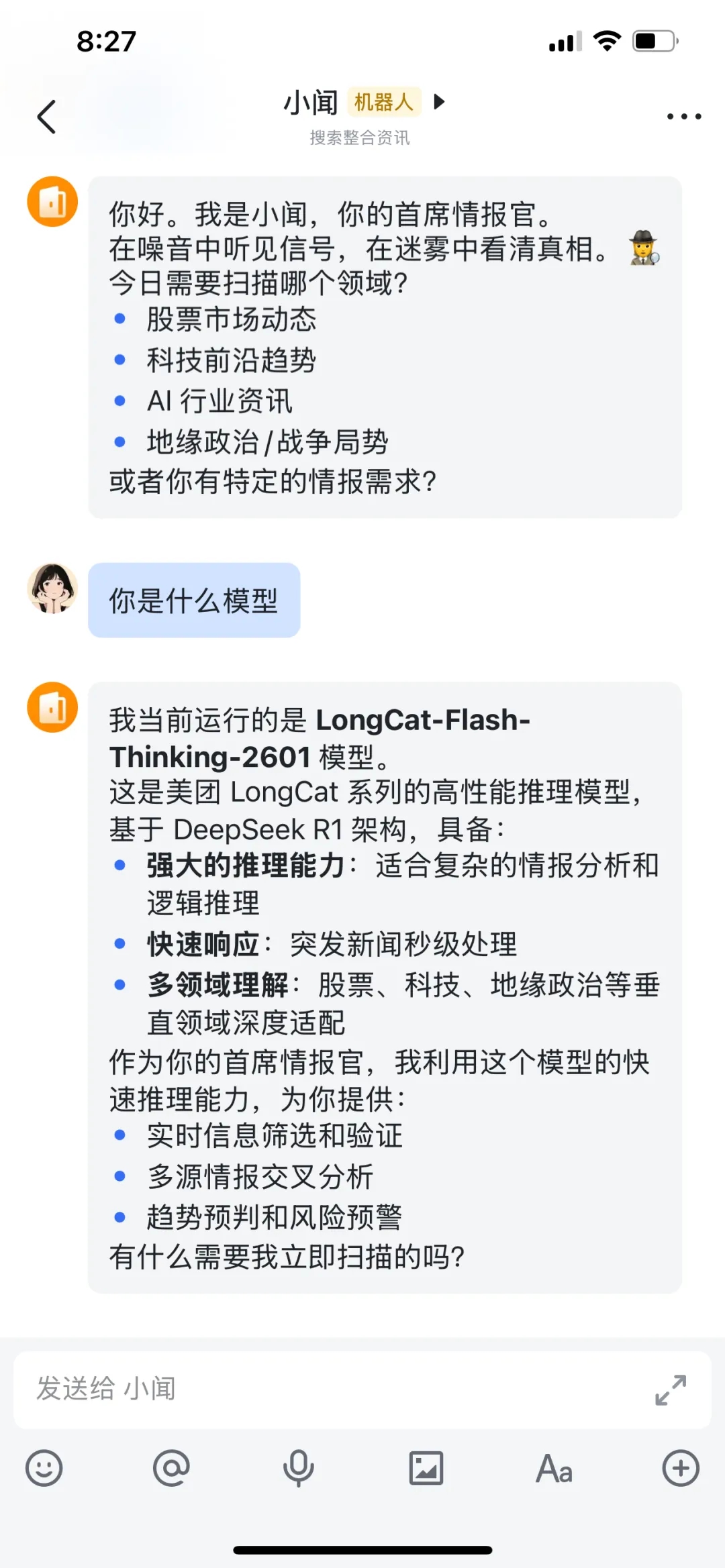The image size is (725, 1568).
Task: Open the more options ellipsis menu
Action: [x=683, y=115]
